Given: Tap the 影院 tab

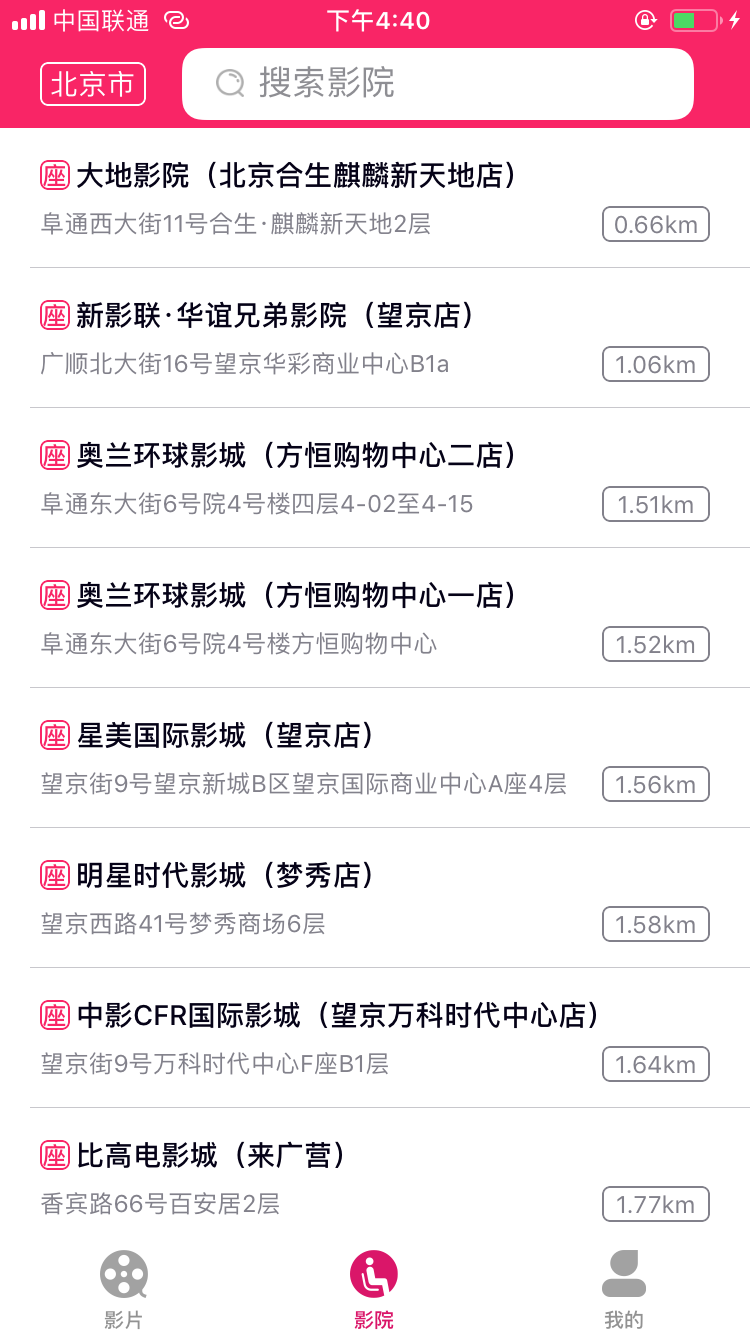Looking at the screenshot, I should (x=374, y=1289).
